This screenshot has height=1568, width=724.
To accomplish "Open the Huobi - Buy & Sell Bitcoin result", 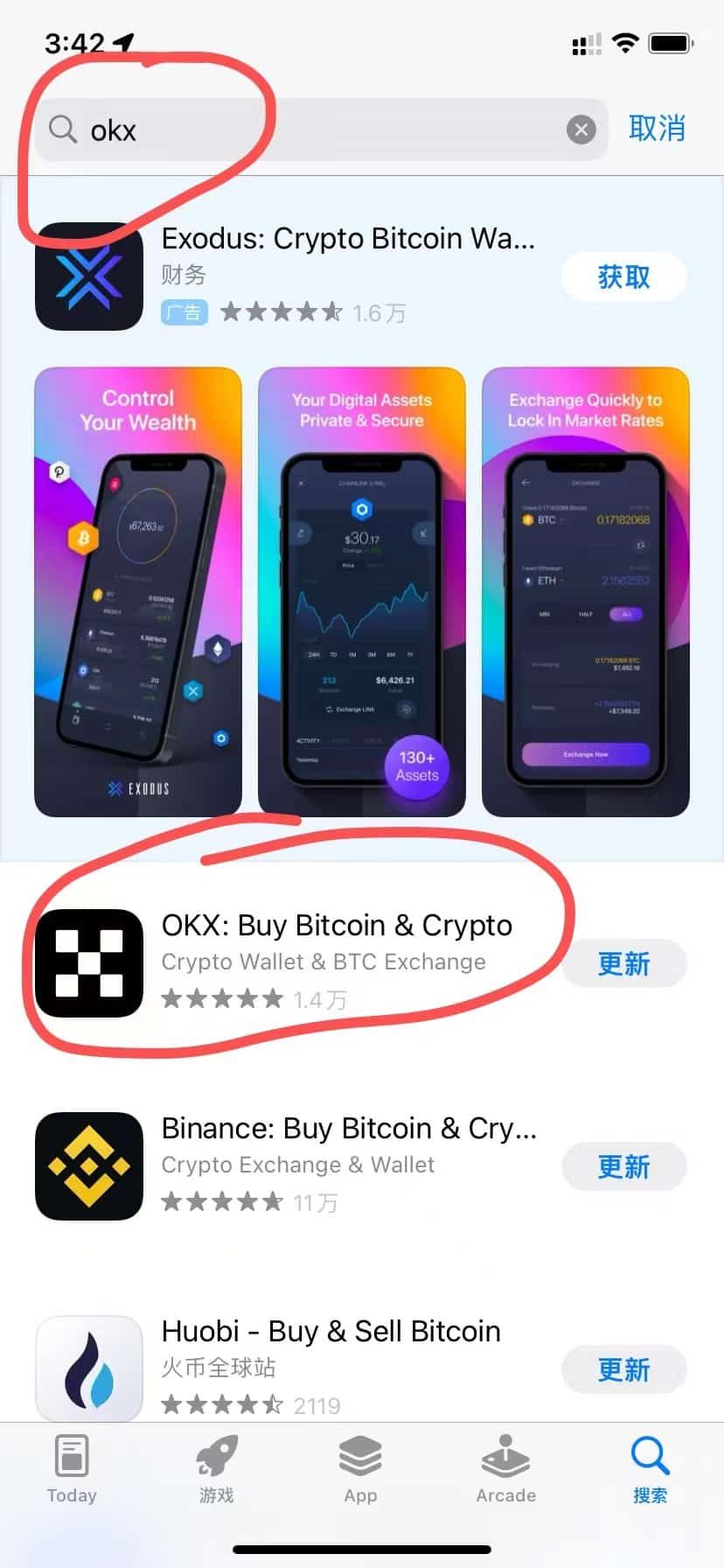I will coord(331,1332).
